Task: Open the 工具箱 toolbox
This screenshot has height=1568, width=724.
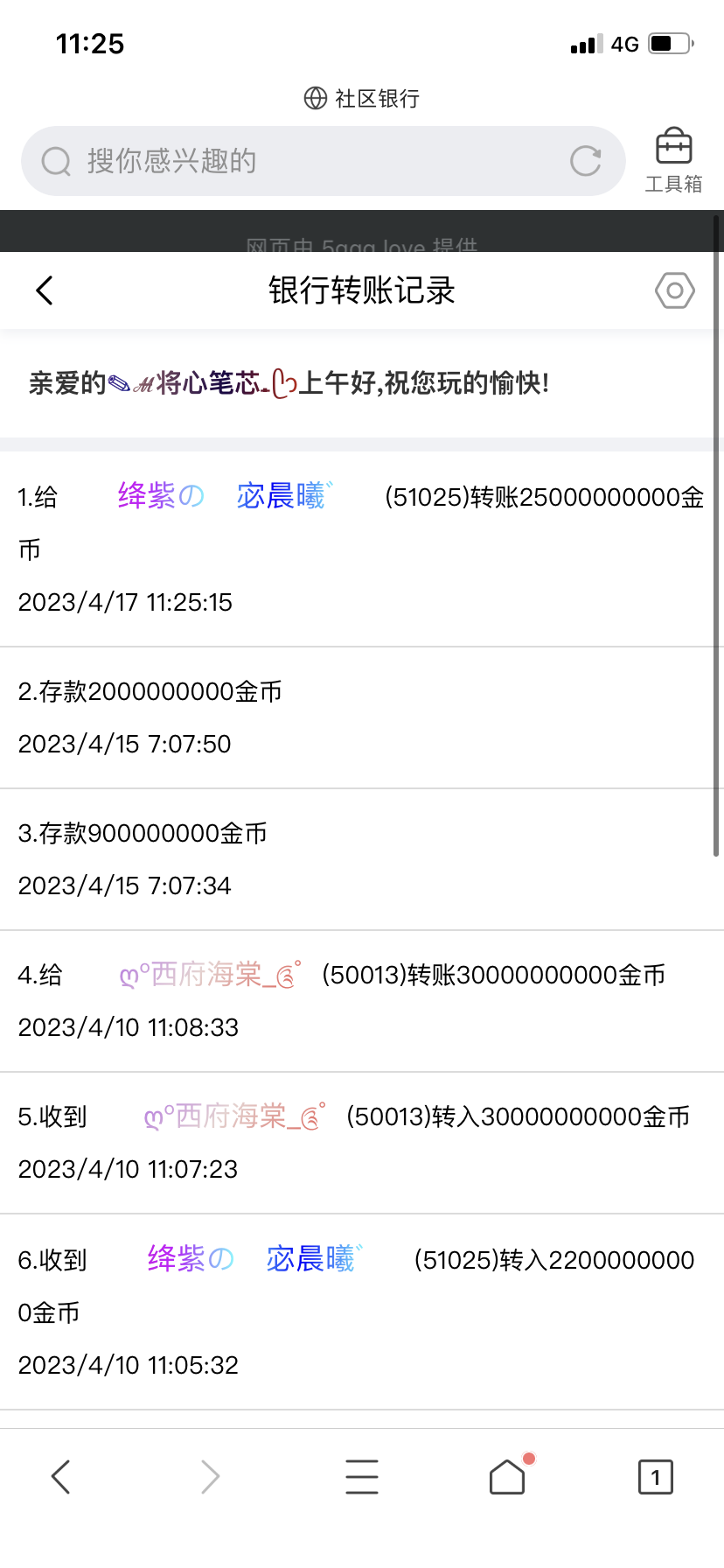Action: 673,158
